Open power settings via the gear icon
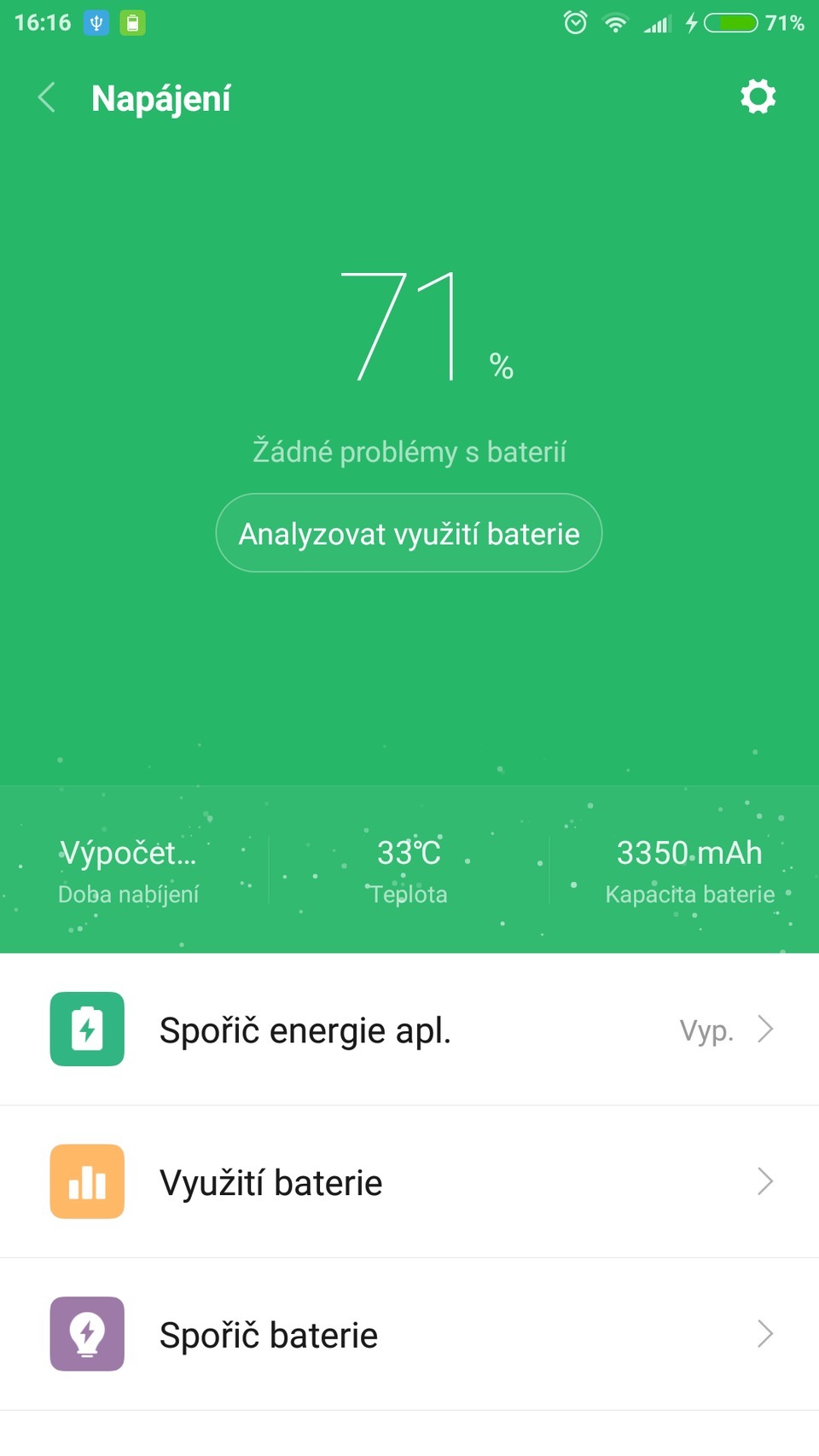Image resolution: width=819 pixels, height=1456 pixels. click(757, 96)
